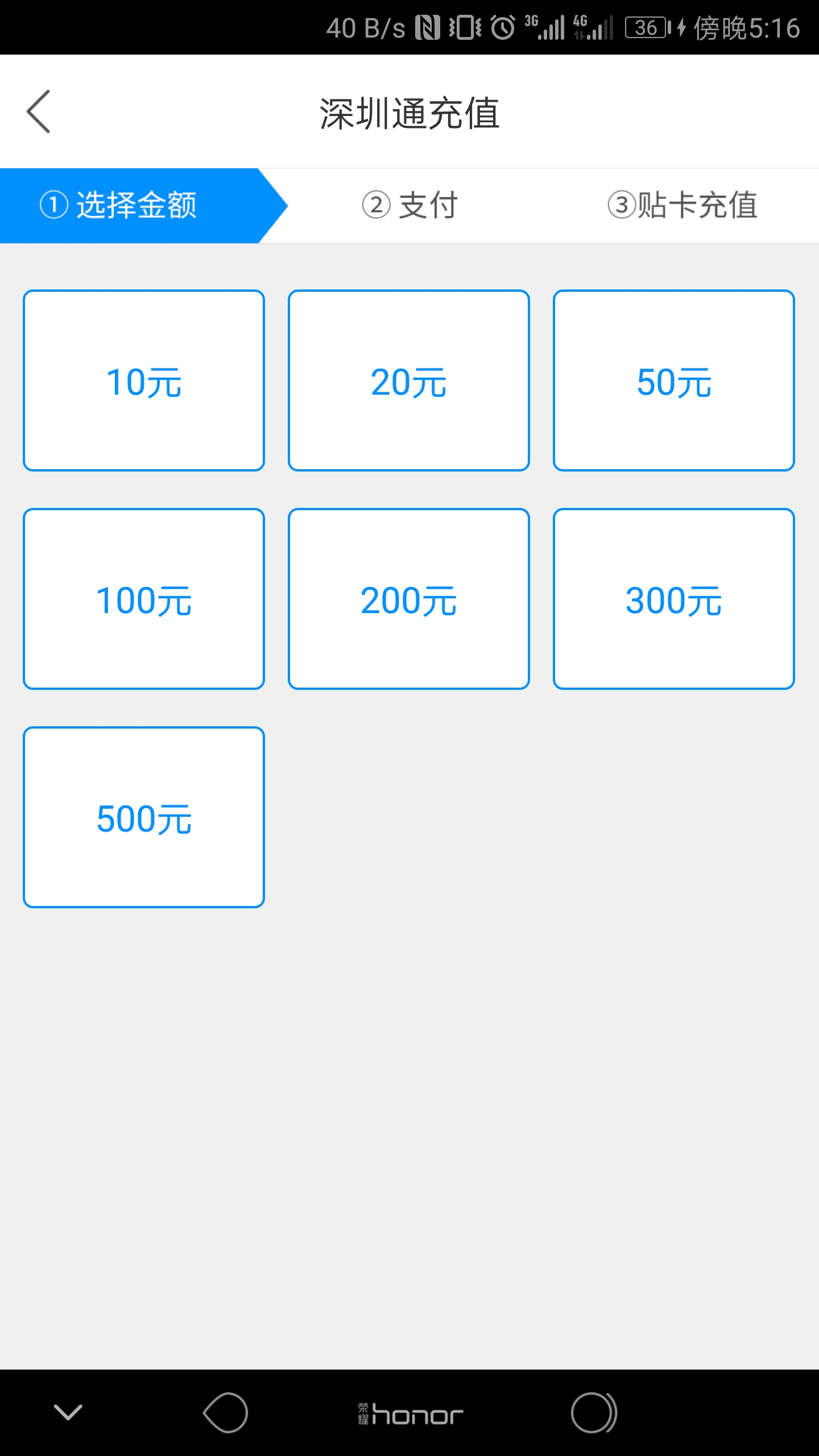The width and height of the screenshot is (819, 1456).
Task: Open recent apps from navigation bar
Action: 593,1413
